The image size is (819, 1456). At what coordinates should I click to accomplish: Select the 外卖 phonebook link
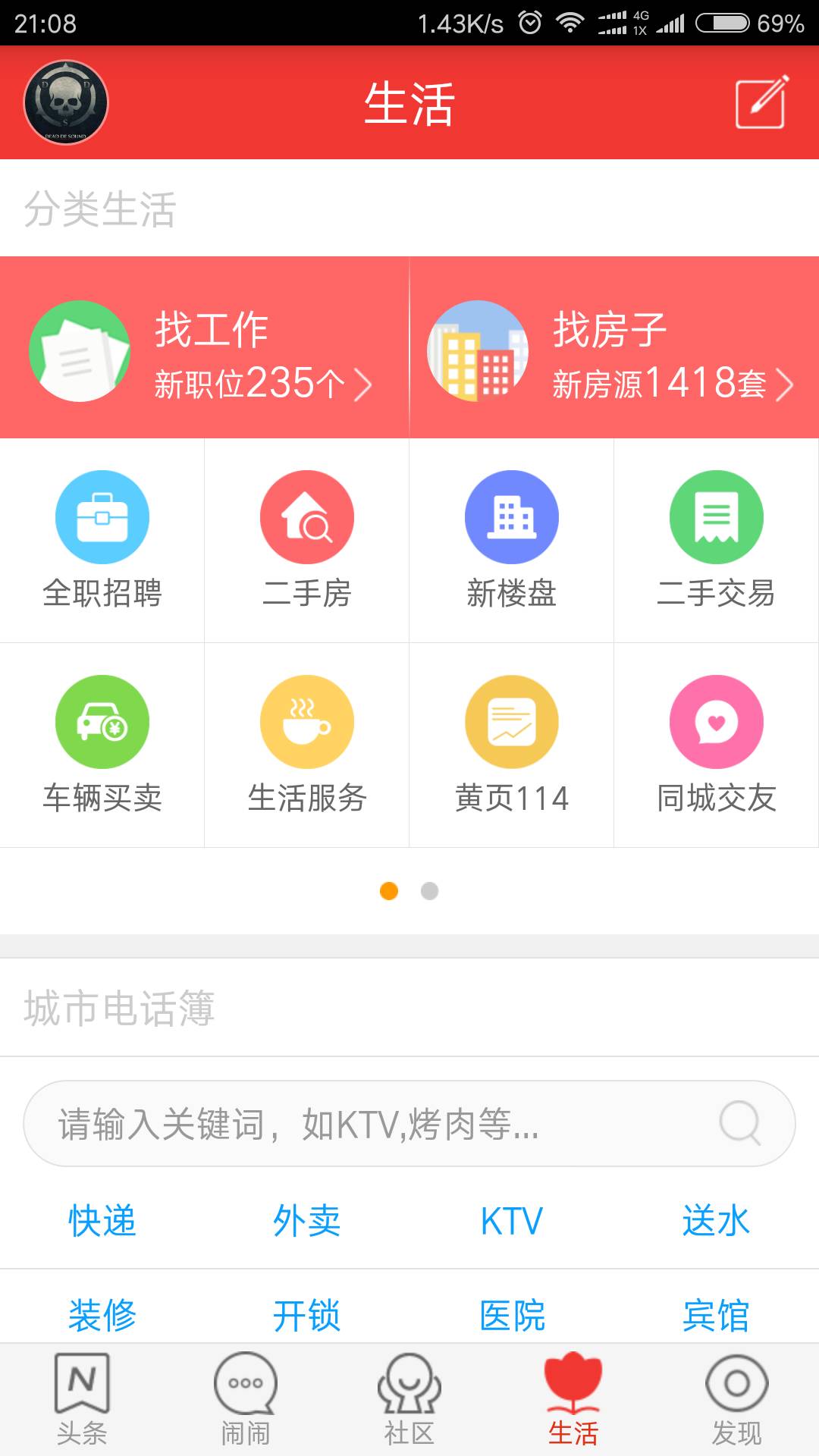307,1221
